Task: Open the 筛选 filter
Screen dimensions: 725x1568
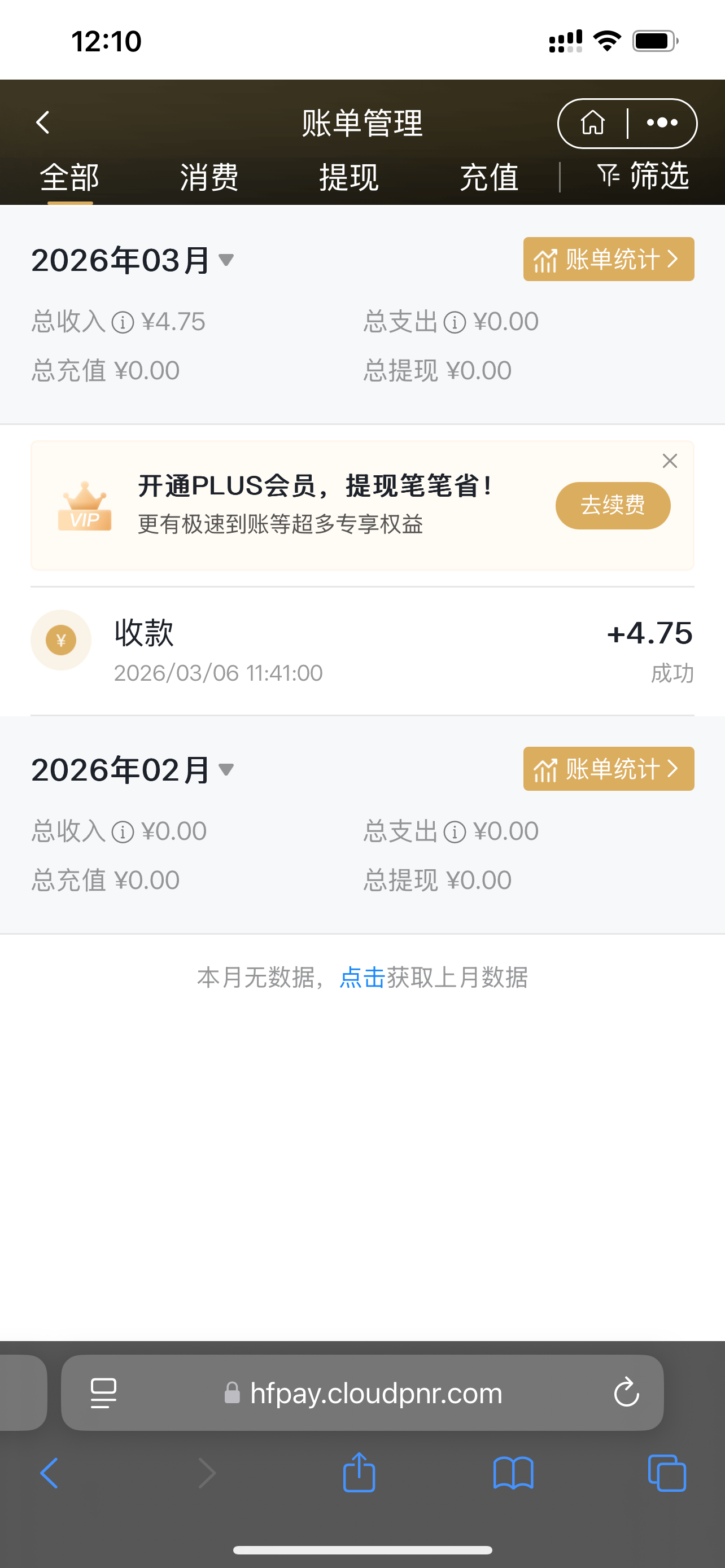Action: pos(643,177)
